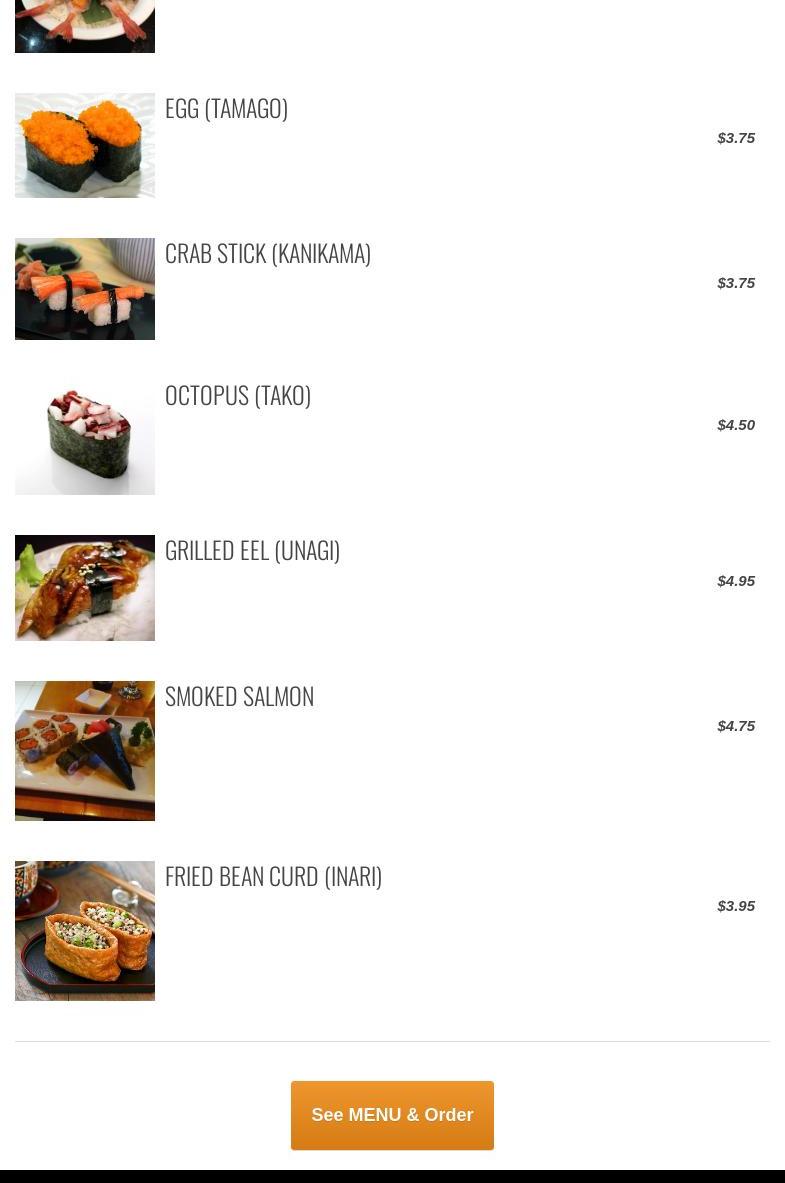The height and width of the screenshot is (1183, 785).
Task: Tap the See MENU & Order button
Action: click(x=392, y=1115)
